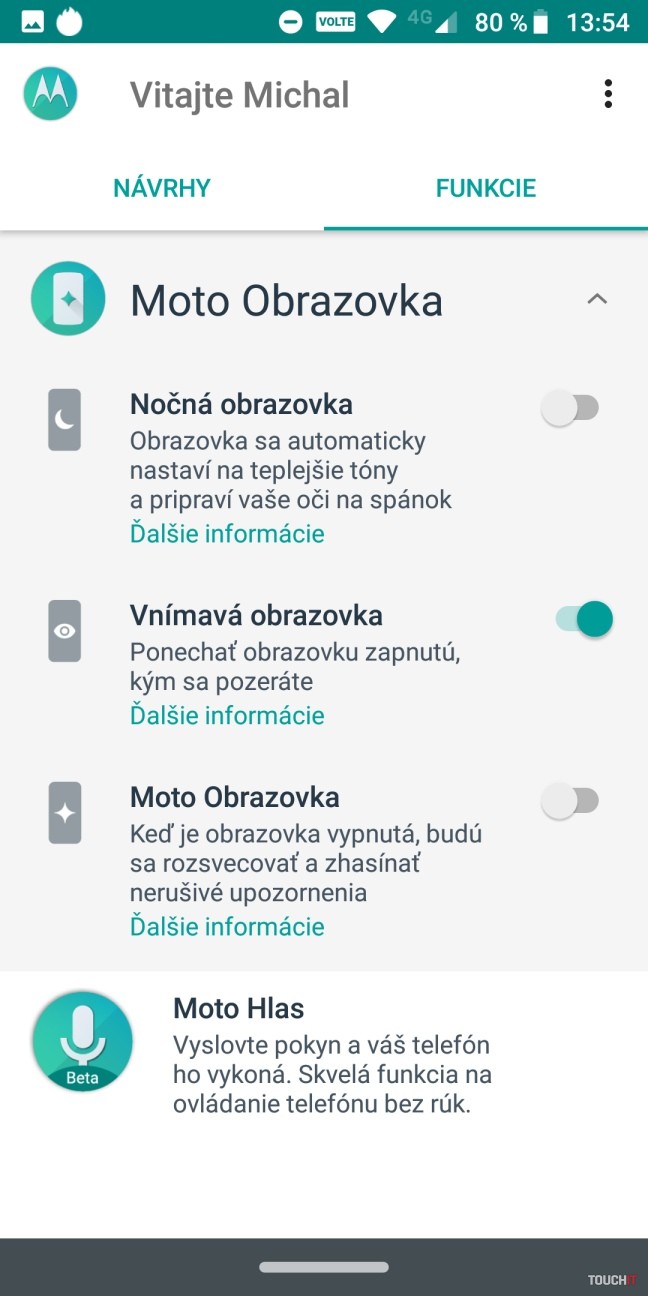Toggle the Moto Obrazovka notifications switch
This screenshot has width=648, height=1296.
click(x=570, y=801)
